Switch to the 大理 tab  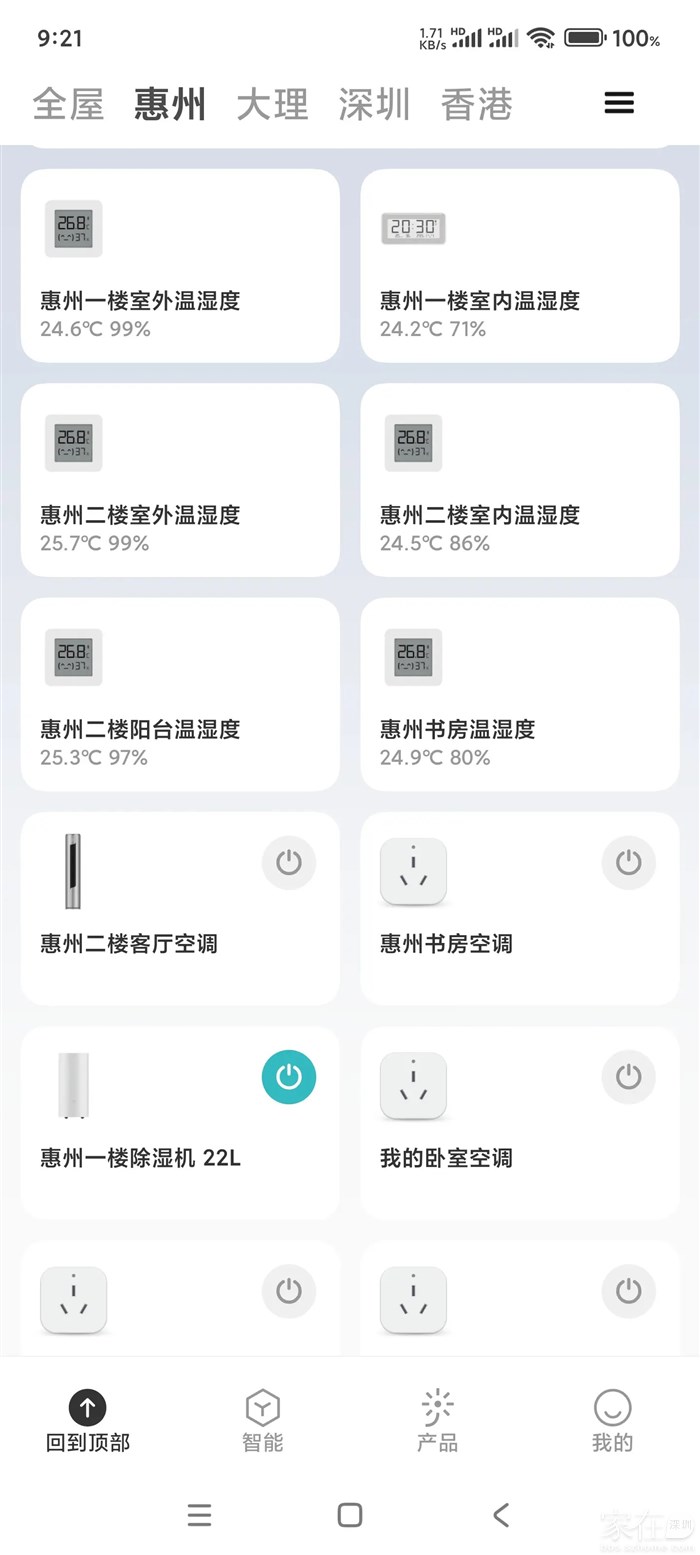click(x=272, y=104)
